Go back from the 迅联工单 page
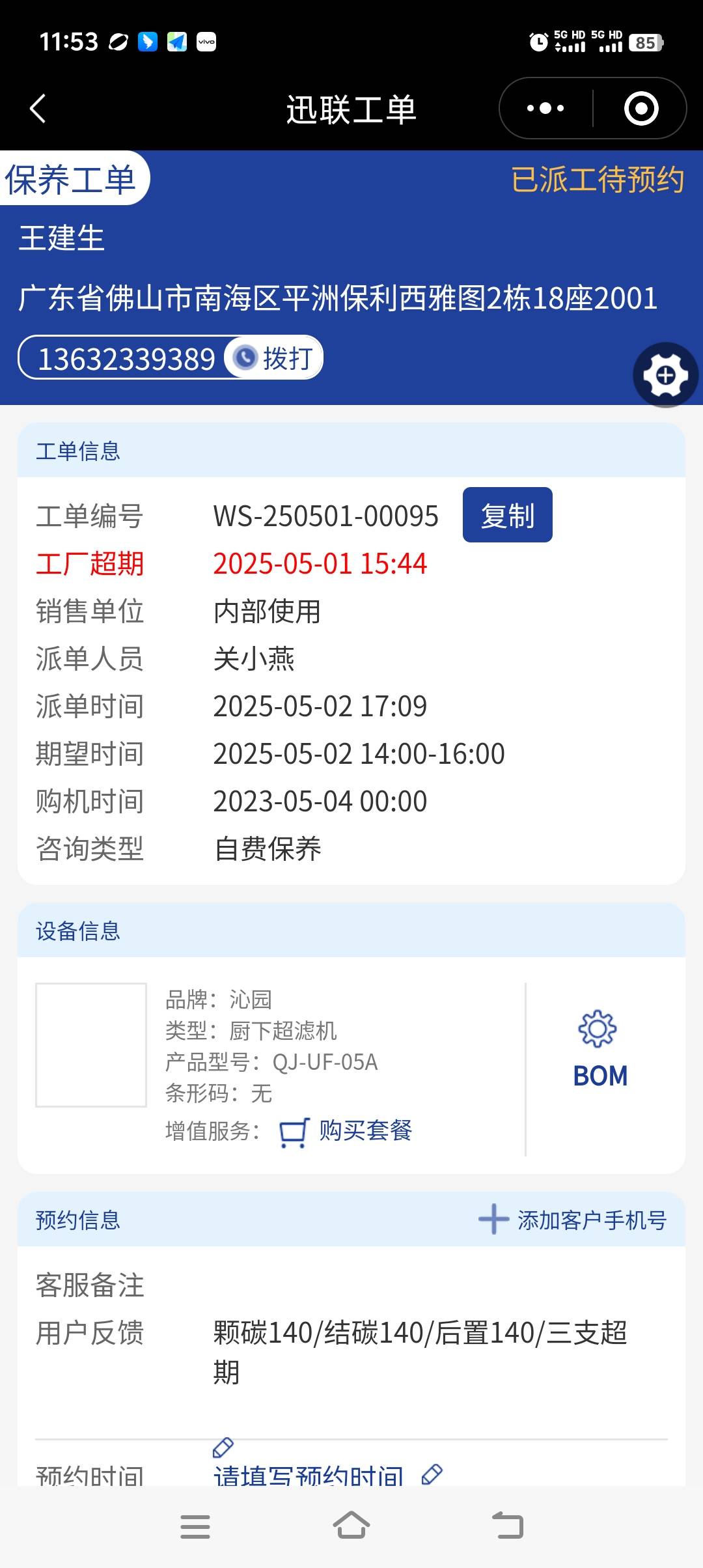 click(x=38, y=109)
